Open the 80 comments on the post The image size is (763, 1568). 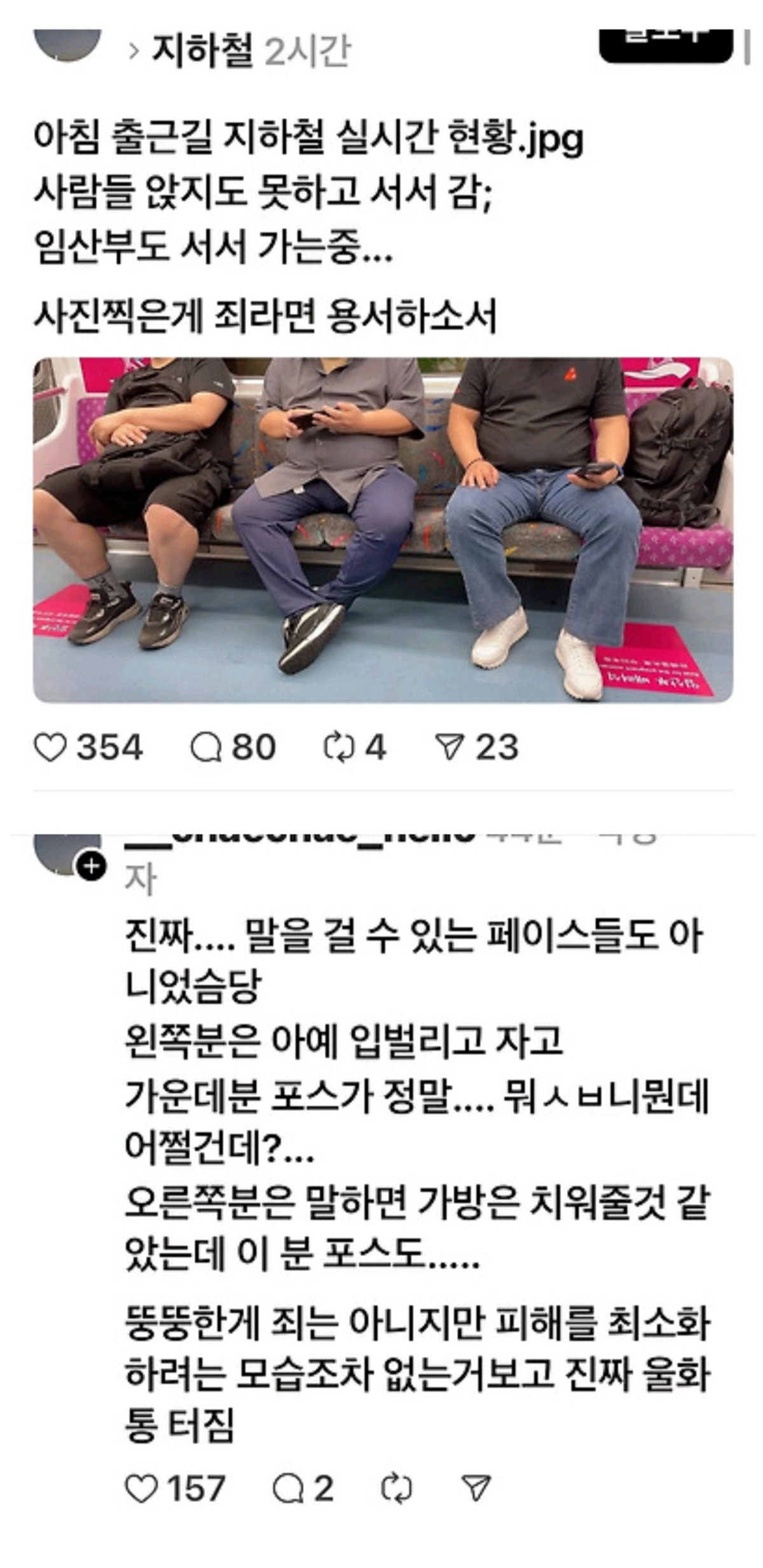tap(206, 748)
